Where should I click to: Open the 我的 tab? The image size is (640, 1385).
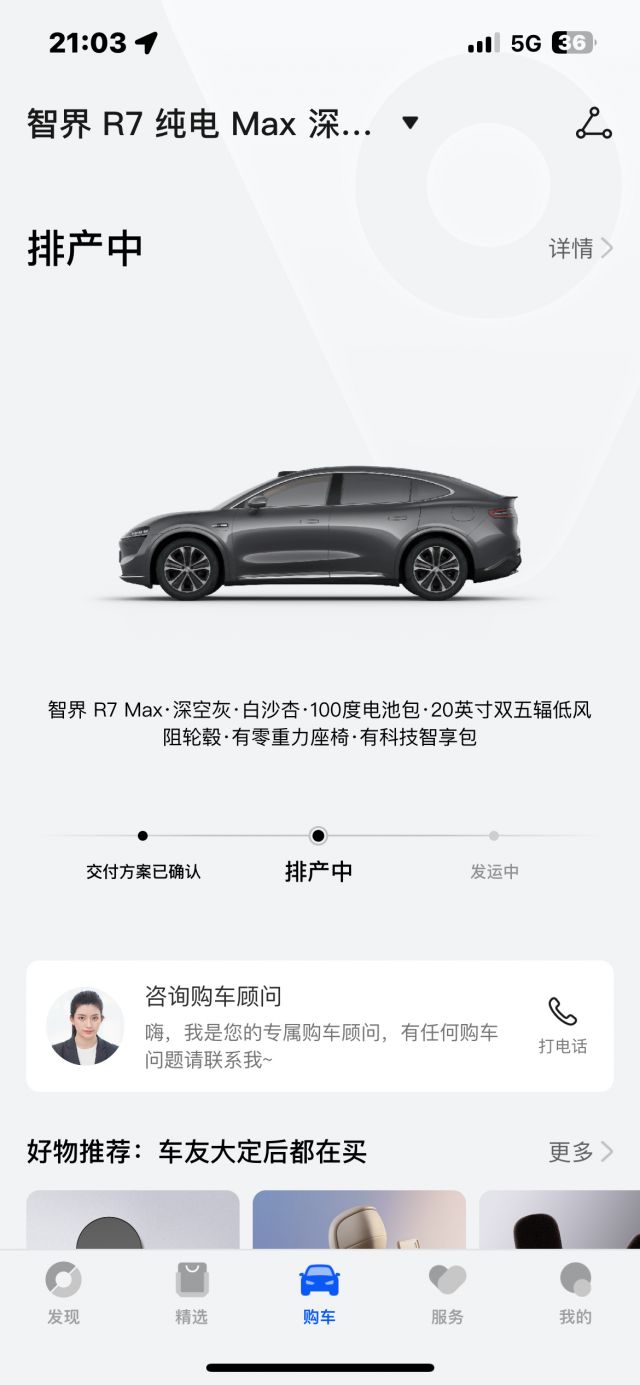coord(575,1293)
